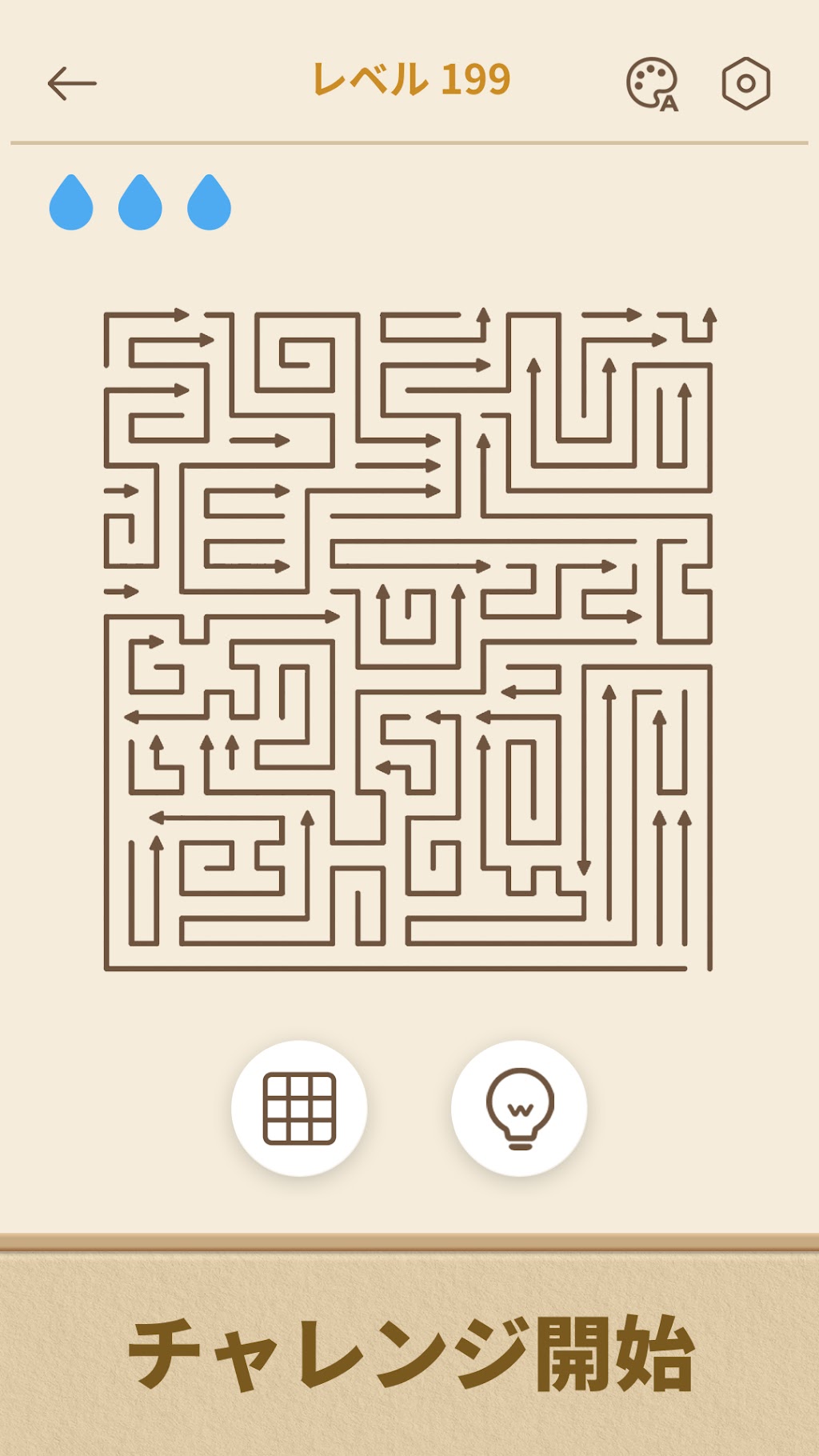Toggle the grid view button
The height and width of the screenshot is (1456, 819).
point(299,1108)
